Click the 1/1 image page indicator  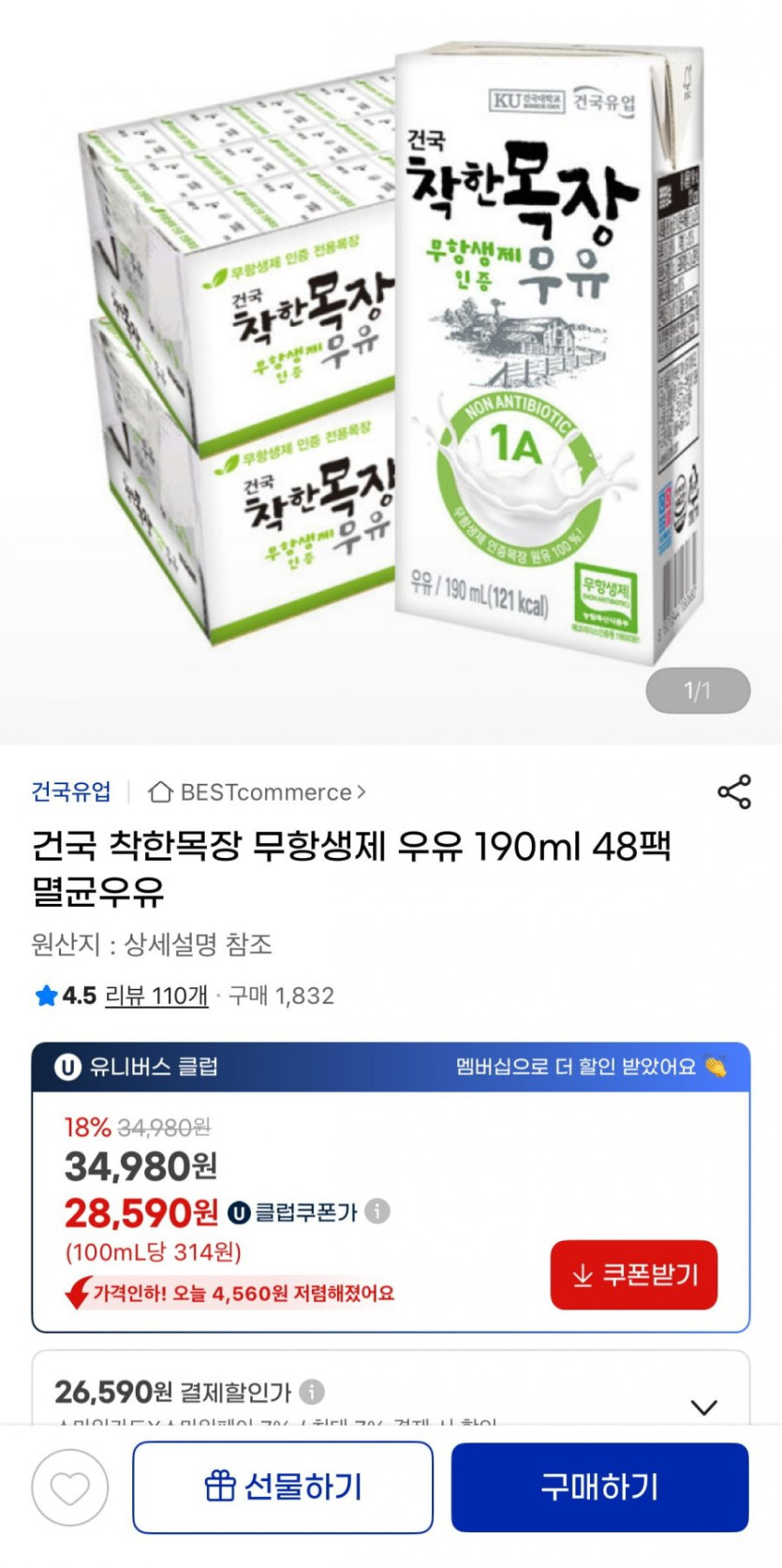[699, 690]
